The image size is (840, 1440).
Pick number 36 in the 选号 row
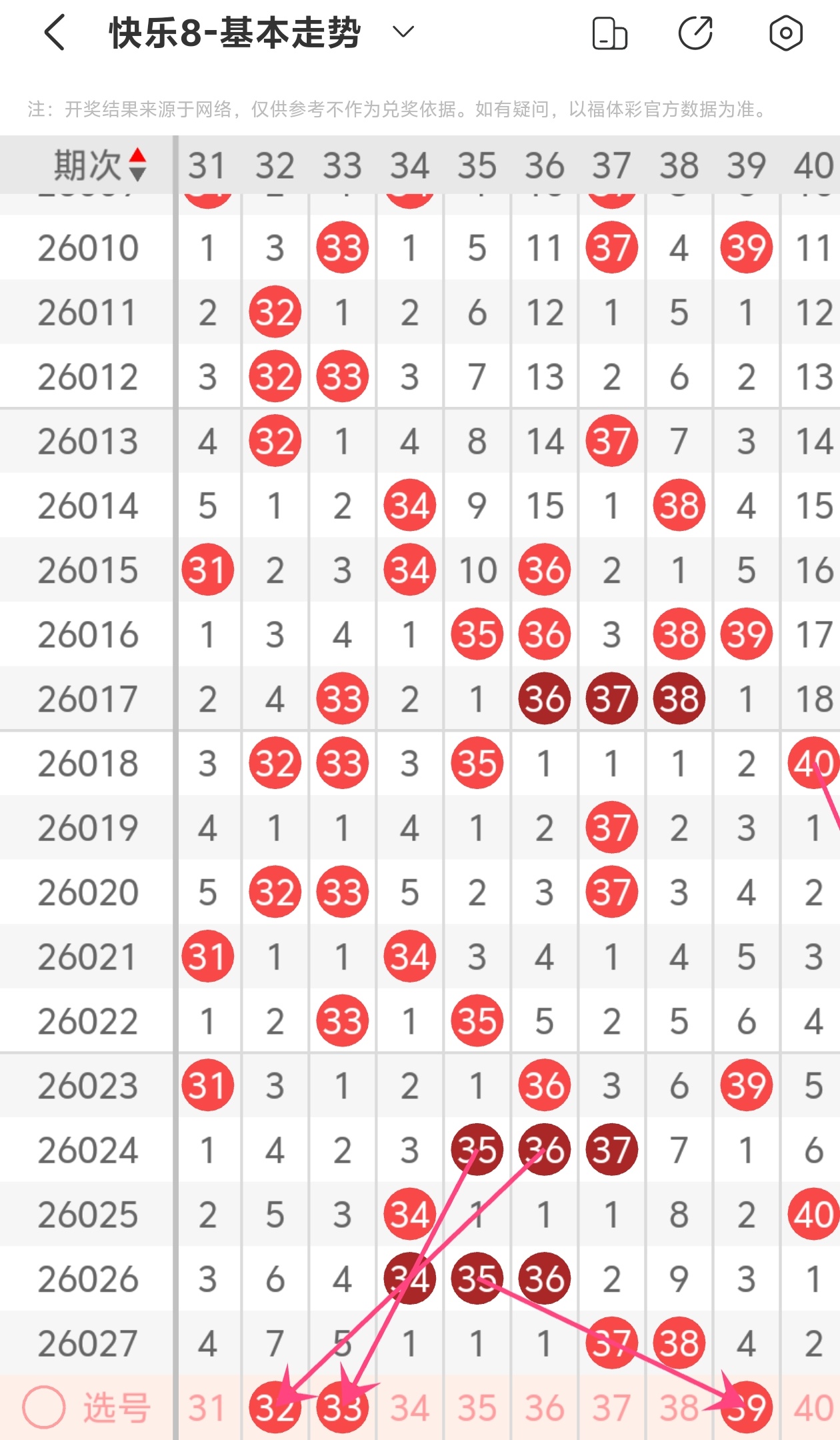[544, 1407]
